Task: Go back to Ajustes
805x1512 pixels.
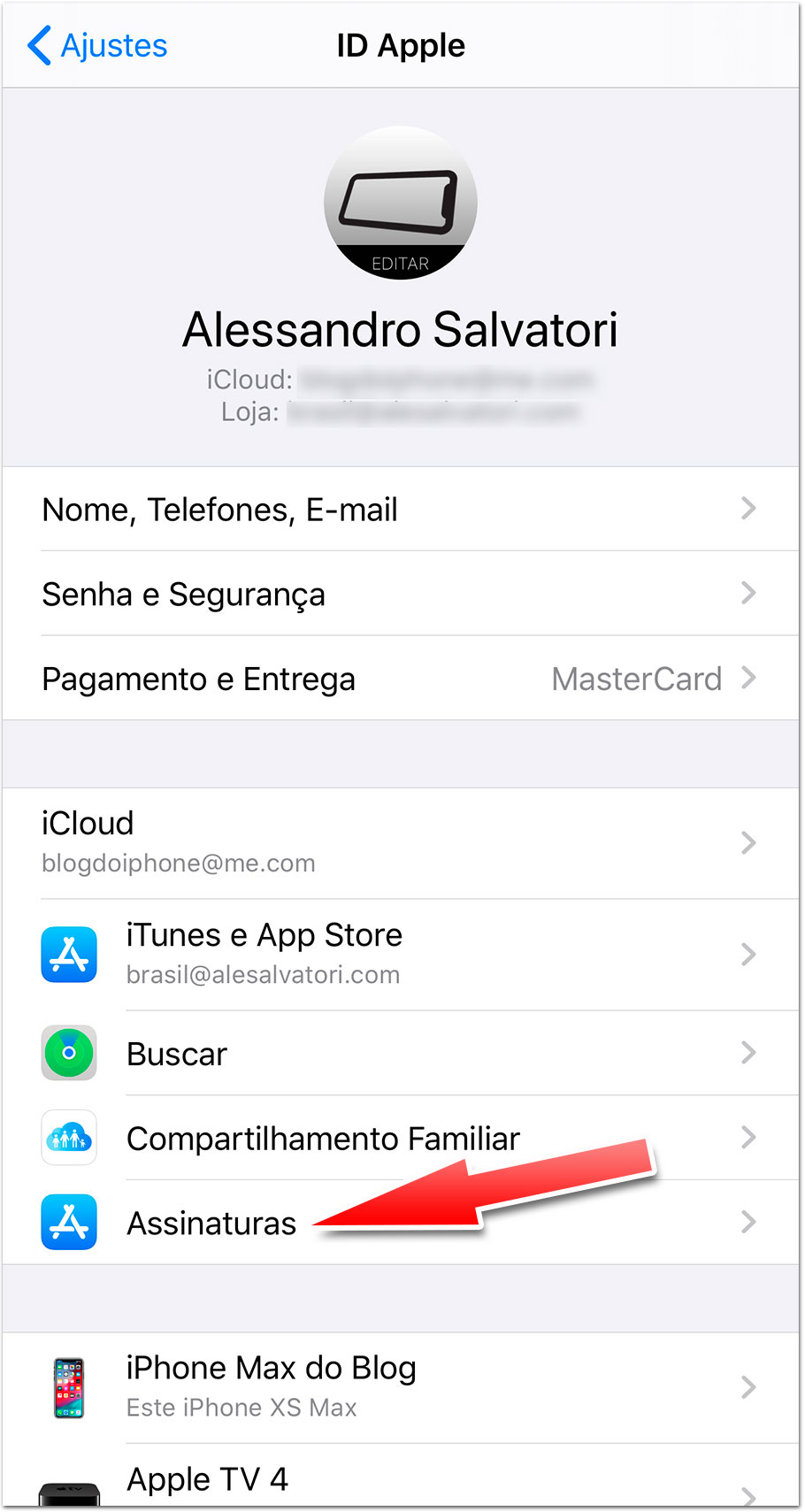Action: (97, 46)
